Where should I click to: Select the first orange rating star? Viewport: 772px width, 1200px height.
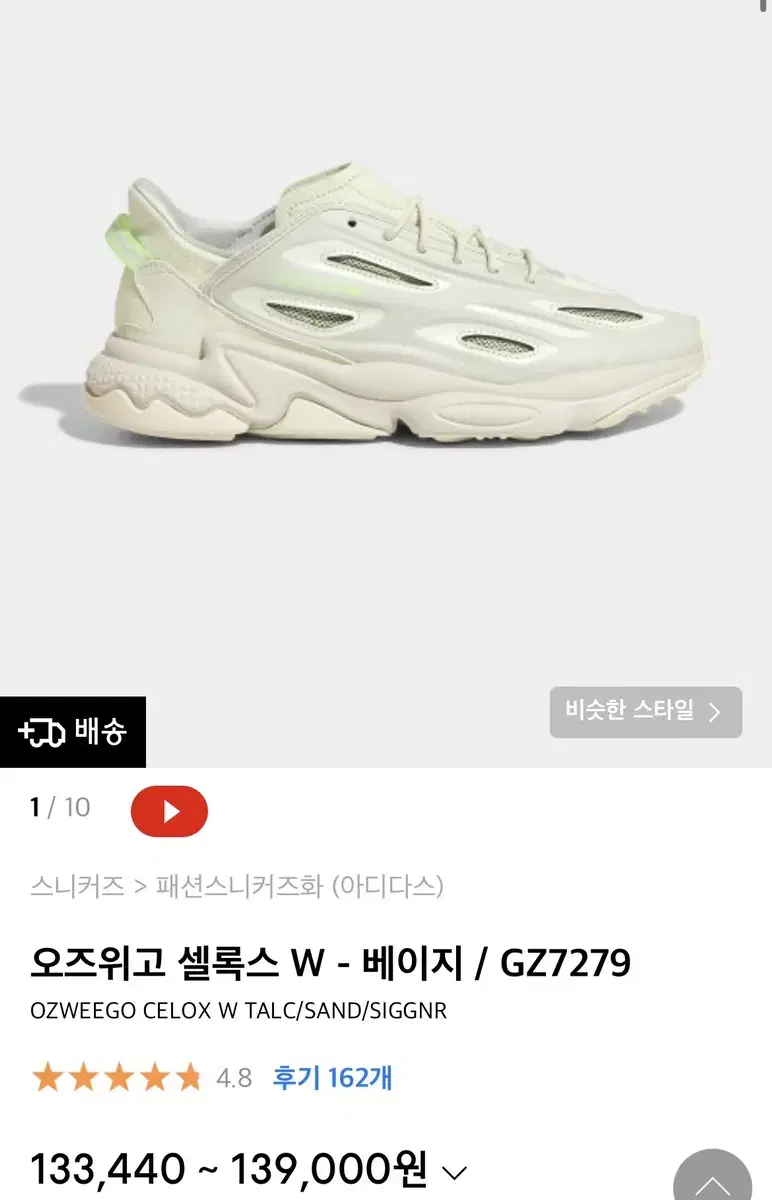click(47, 1077)
